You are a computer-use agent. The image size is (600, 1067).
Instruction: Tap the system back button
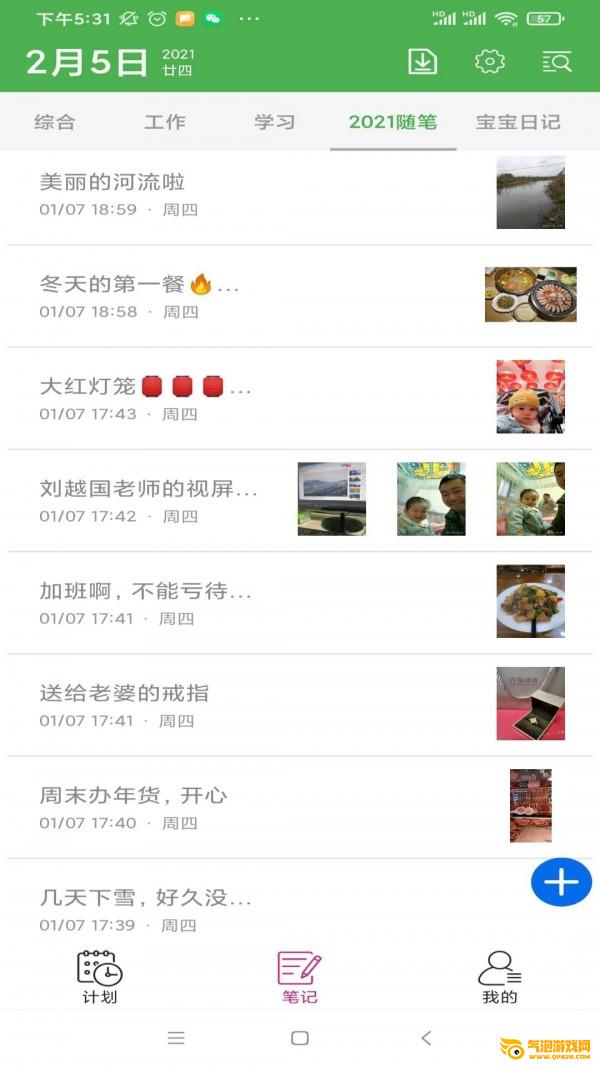pos(426,1038)
